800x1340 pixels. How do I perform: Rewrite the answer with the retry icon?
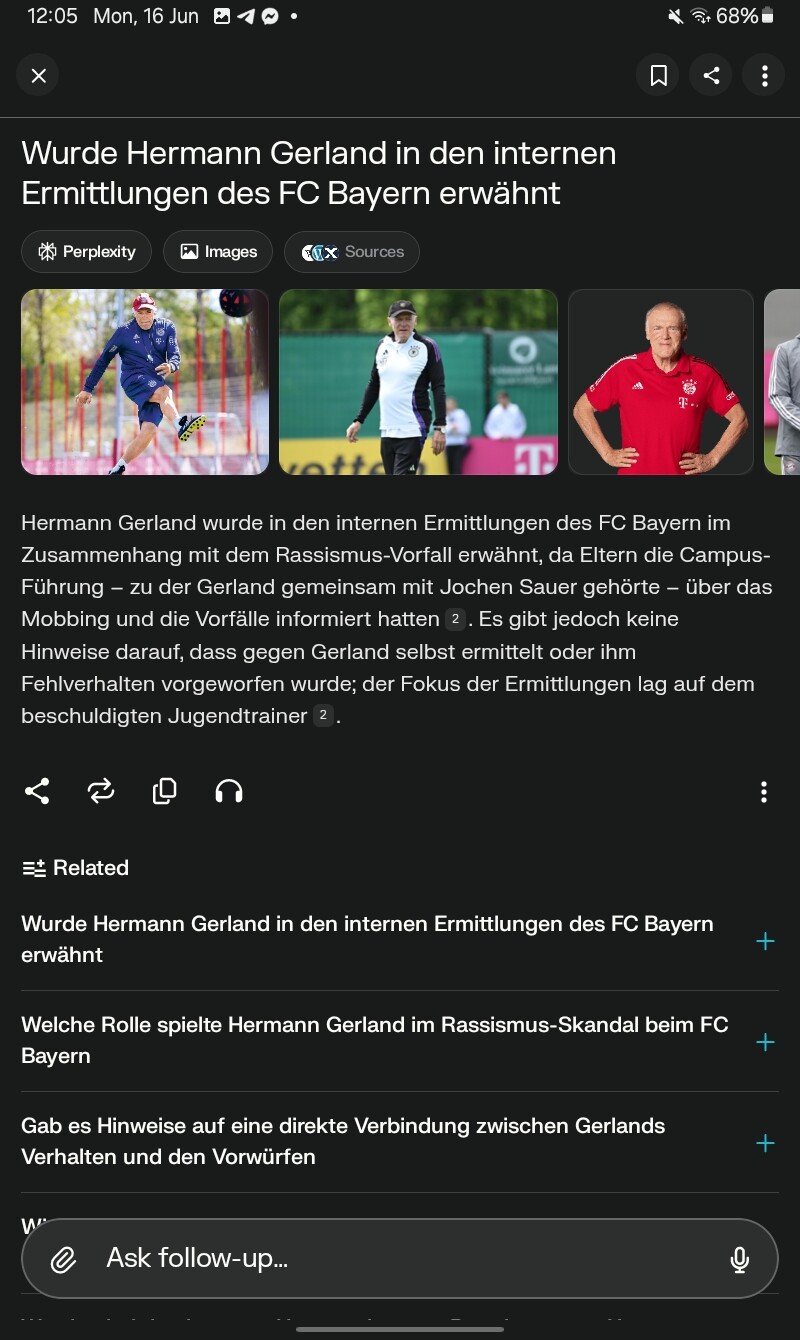point(101,792)
